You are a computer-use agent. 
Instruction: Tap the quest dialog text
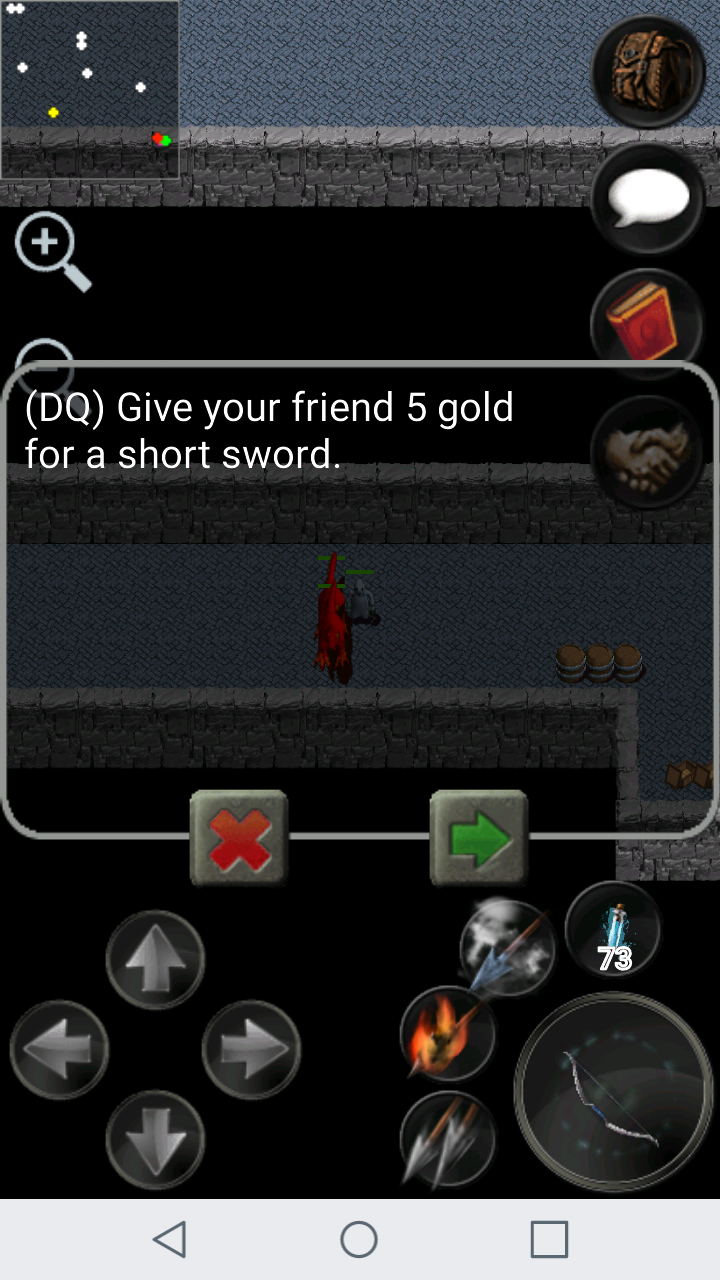[270, 430]
